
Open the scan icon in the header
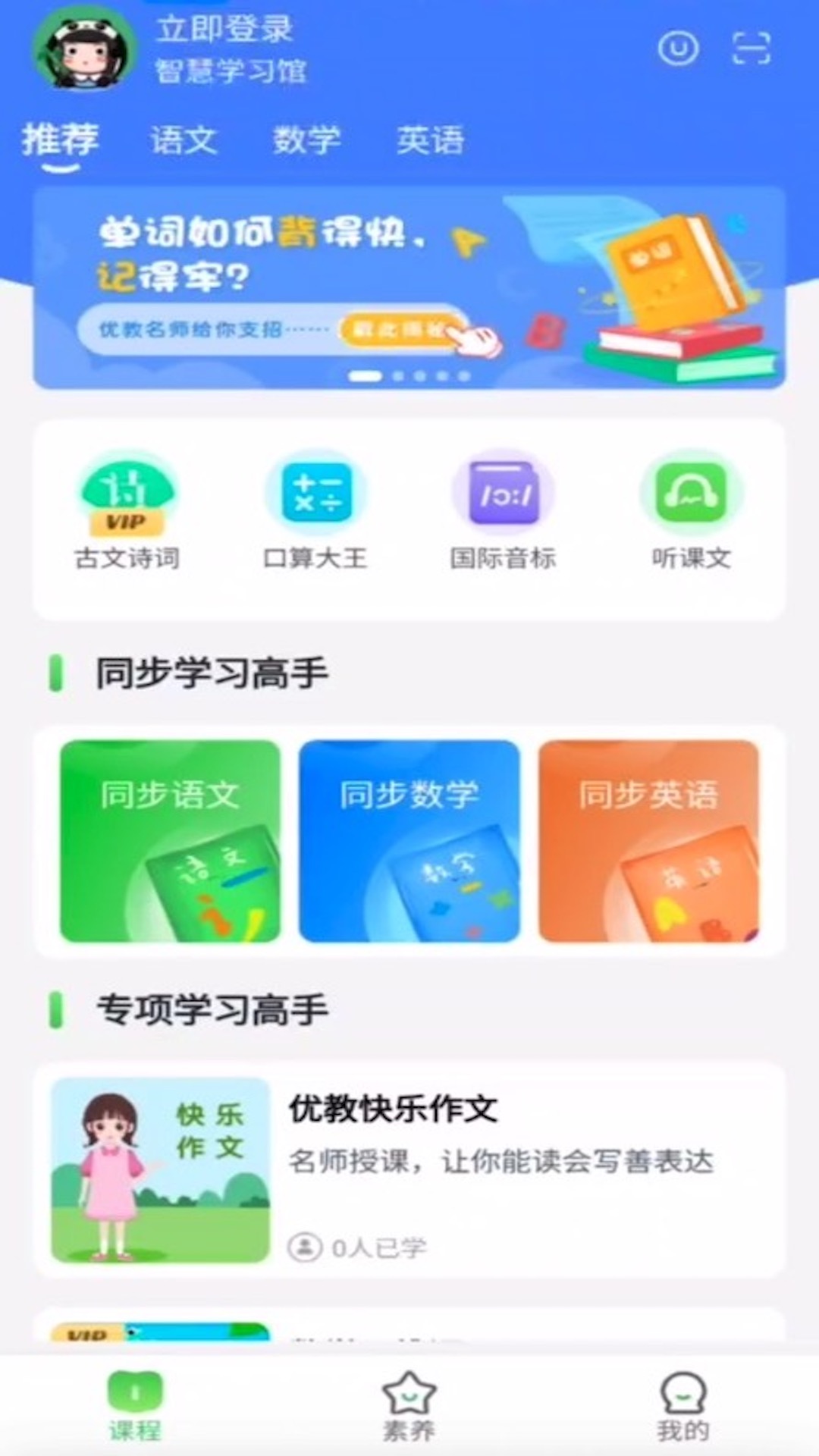(751, 49)
